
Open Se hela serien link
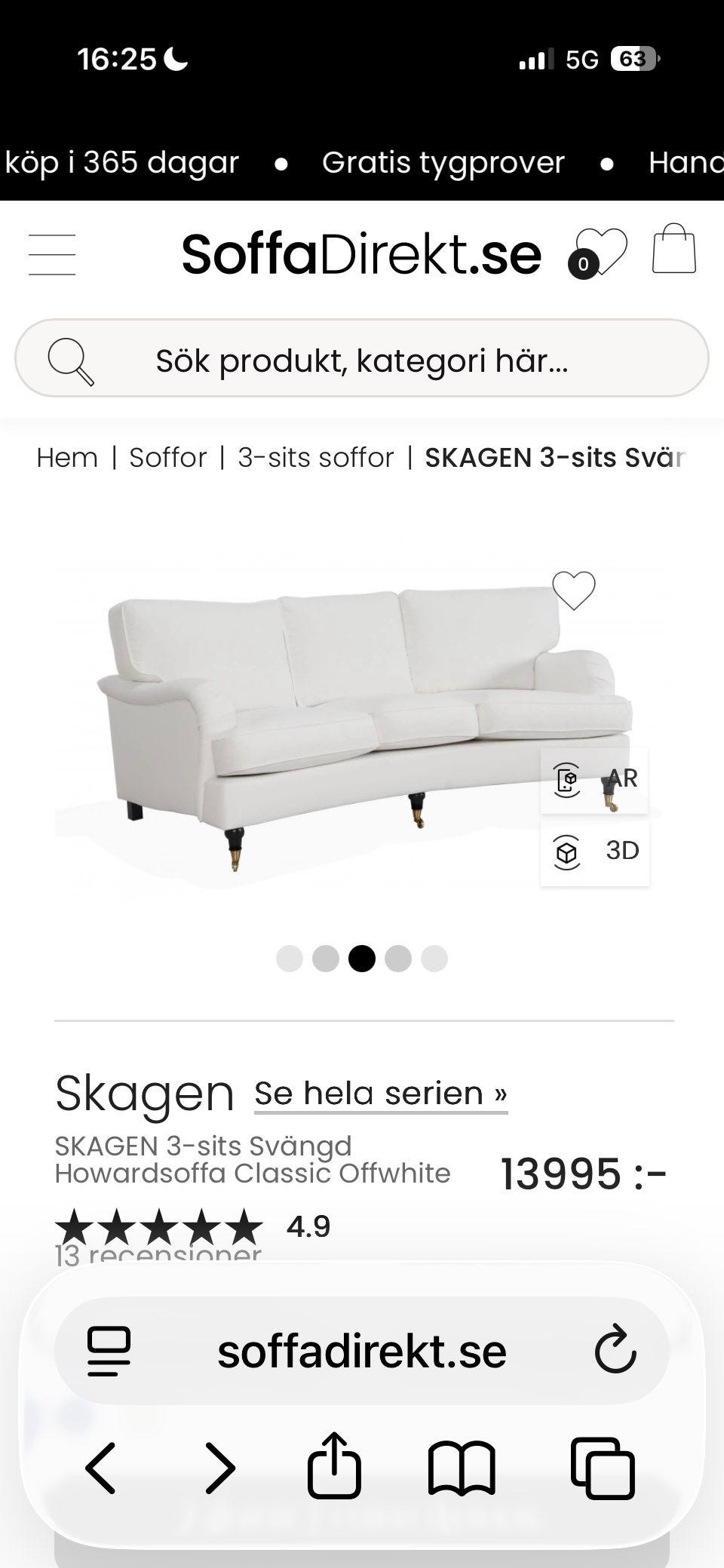380,1092
